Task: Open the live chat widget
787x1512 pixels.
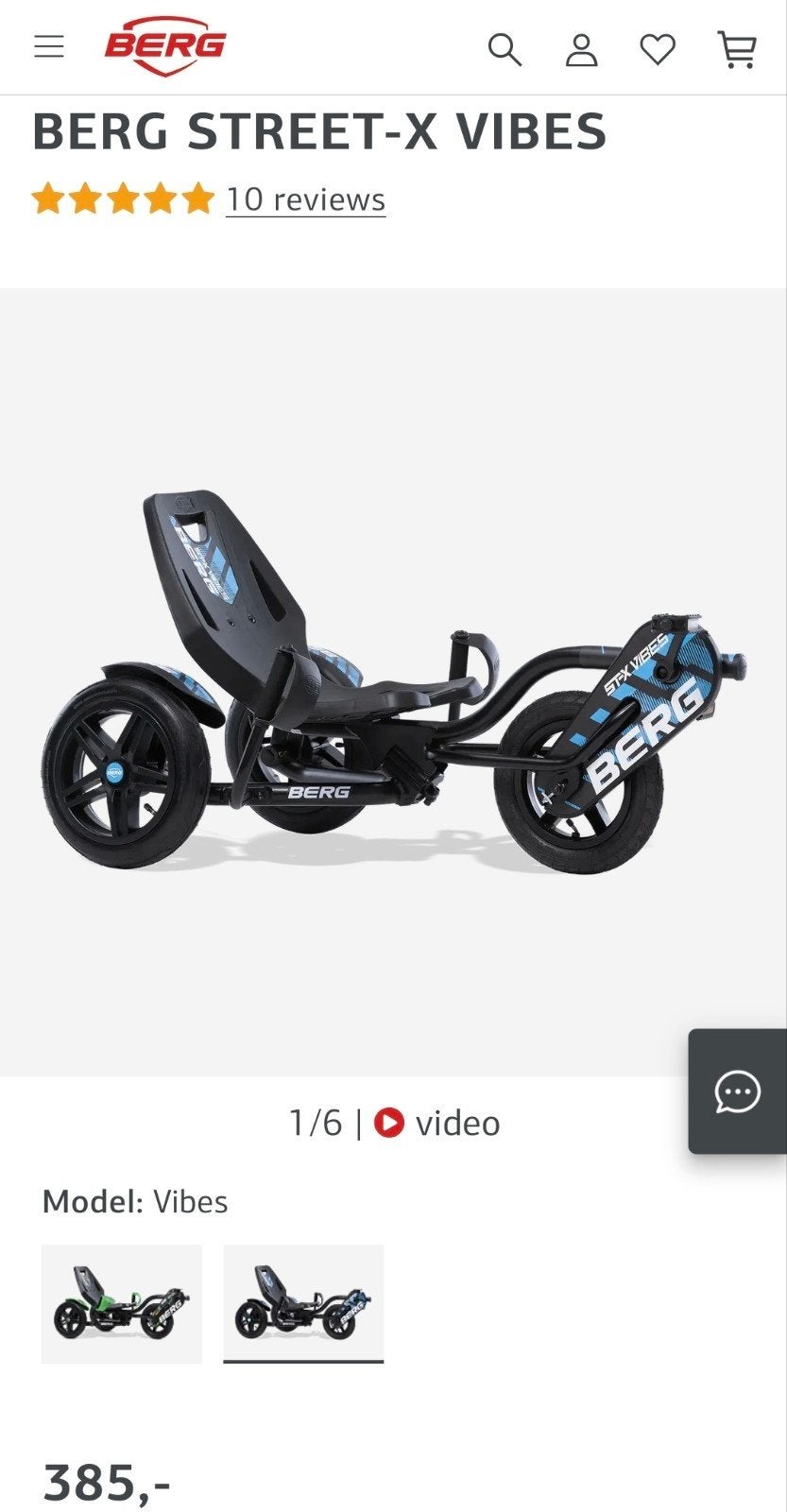Action: [x=738, y=1091]
